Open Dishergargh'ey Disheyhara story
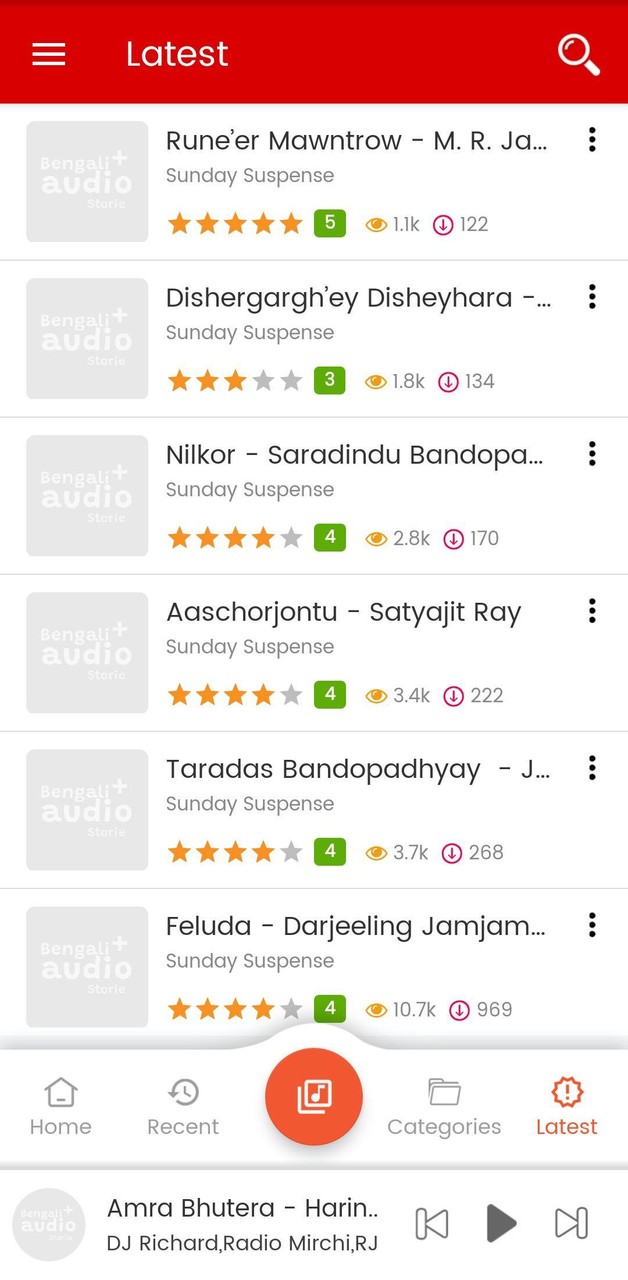The height and width of the screenshot is (1280, 628). point(358,298)
